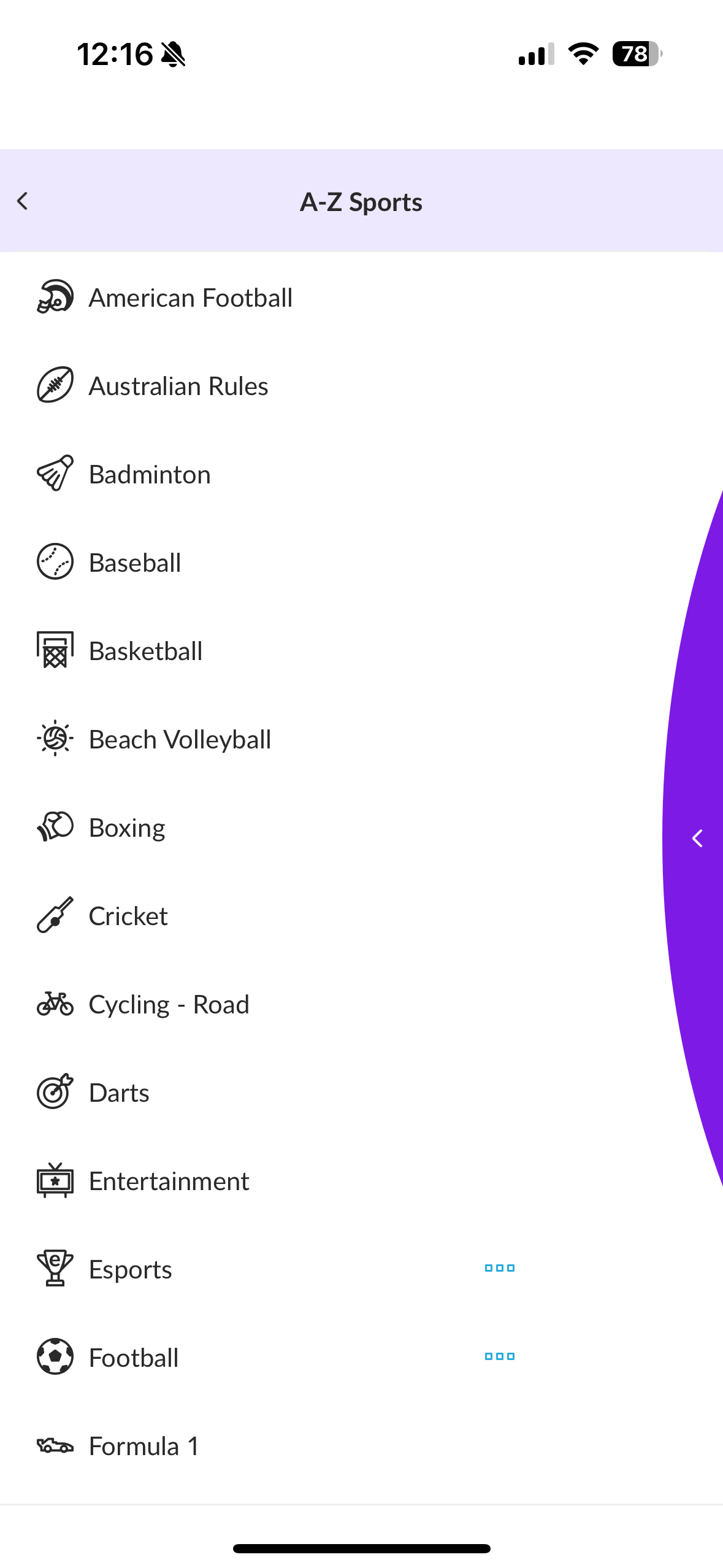Click the Esports trophy icon
723x1568 pixels.
pos(55,1269)
